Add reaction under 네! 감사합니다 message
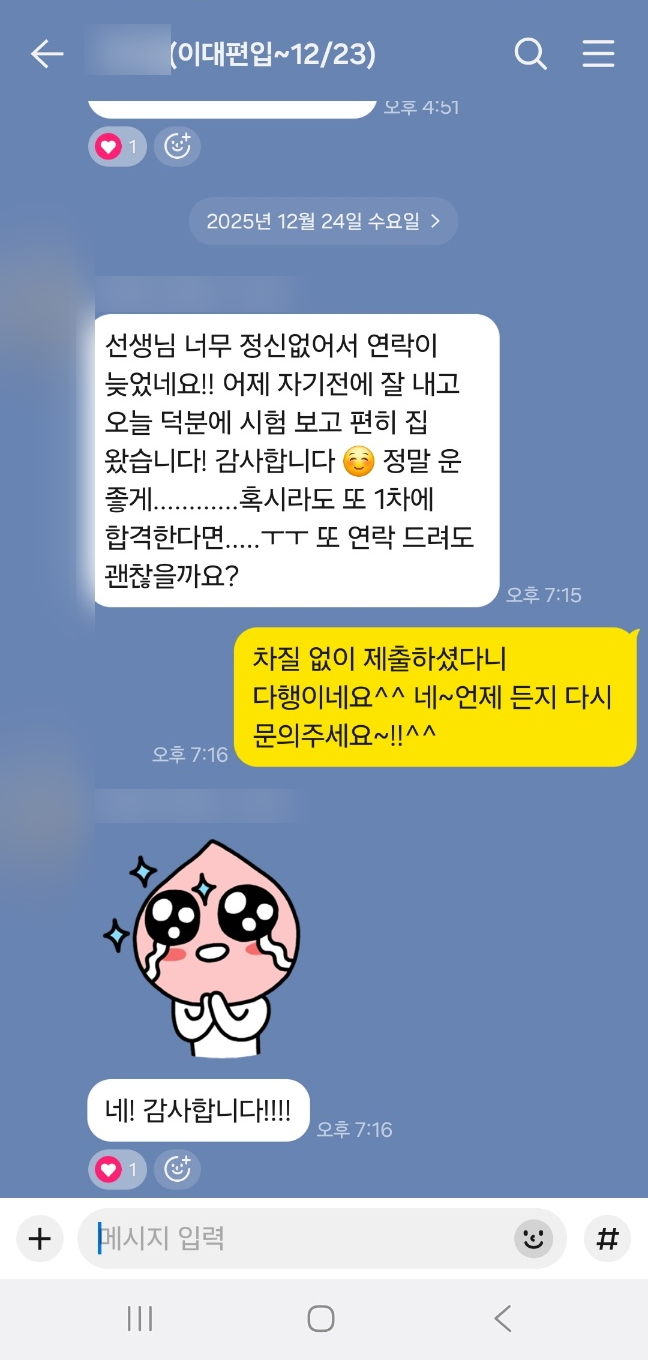Image resolution: width=648 pixels, height=1360 pixels. 177,1169
